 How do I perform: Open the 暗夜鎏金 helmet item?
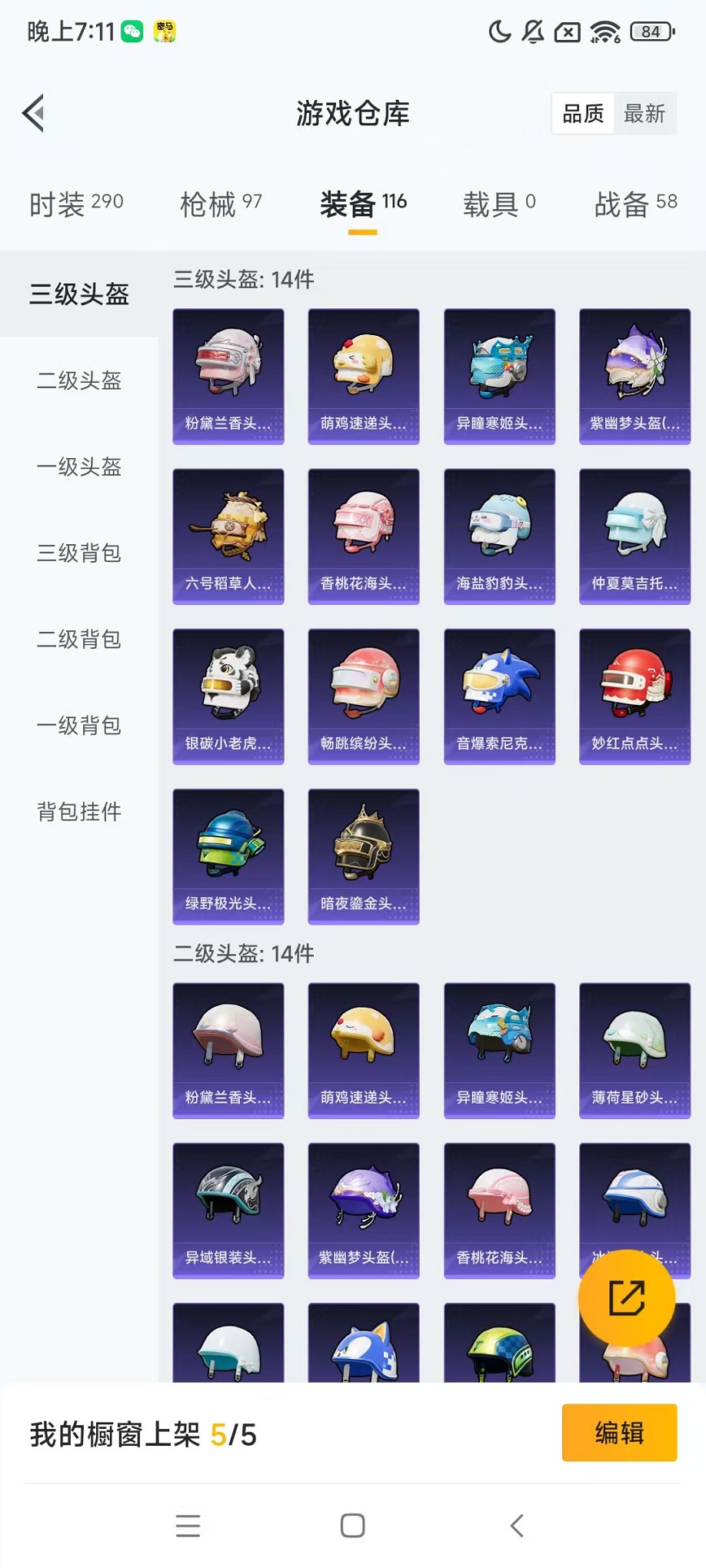pos(364,855)
